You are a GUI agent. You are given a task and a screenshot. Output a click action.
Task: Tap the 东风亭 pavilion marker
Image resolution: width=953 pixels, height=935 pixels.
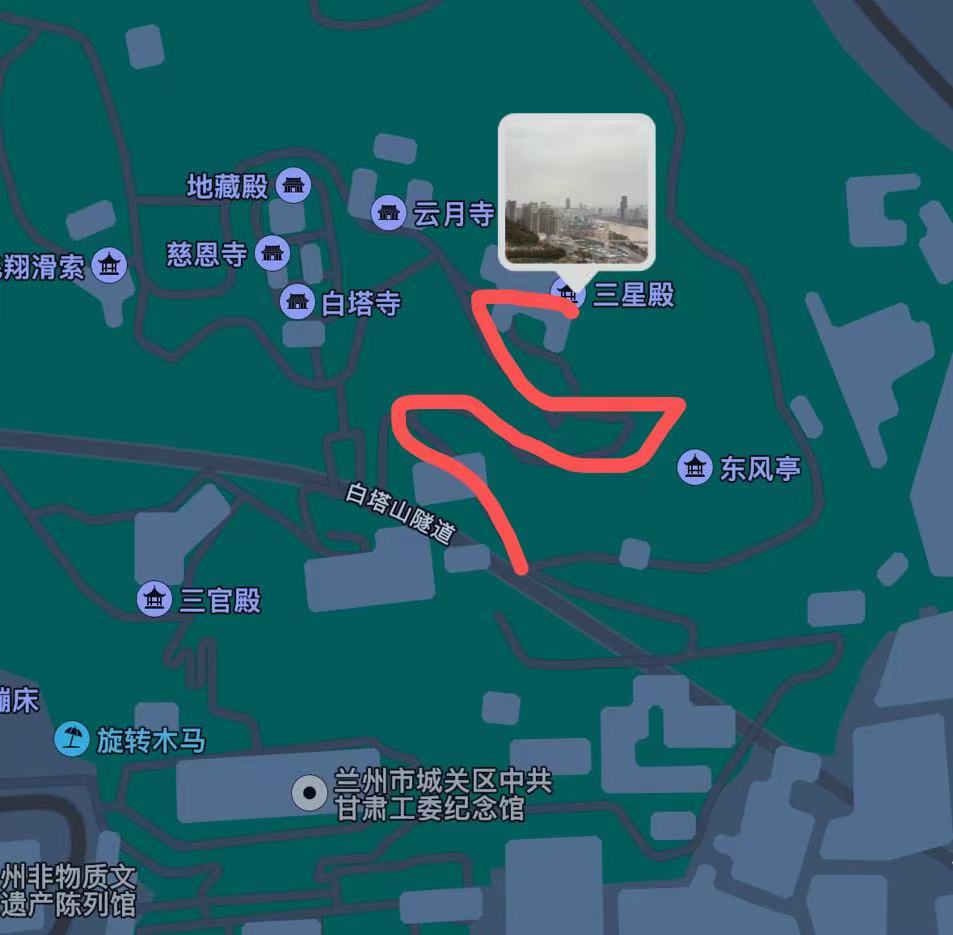pos(694,467)
